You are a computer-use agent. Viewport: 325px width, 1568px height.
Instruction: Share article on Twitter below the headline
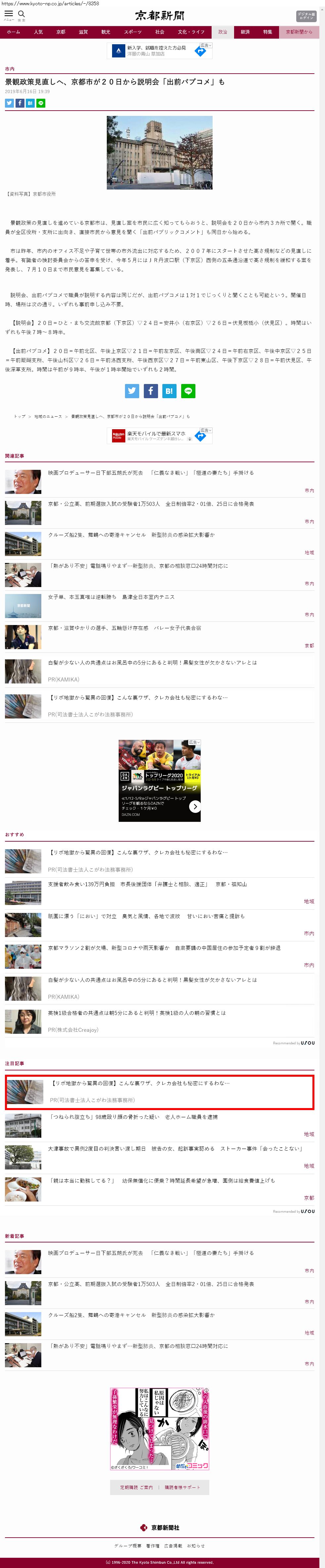click(x=9, y=103)
